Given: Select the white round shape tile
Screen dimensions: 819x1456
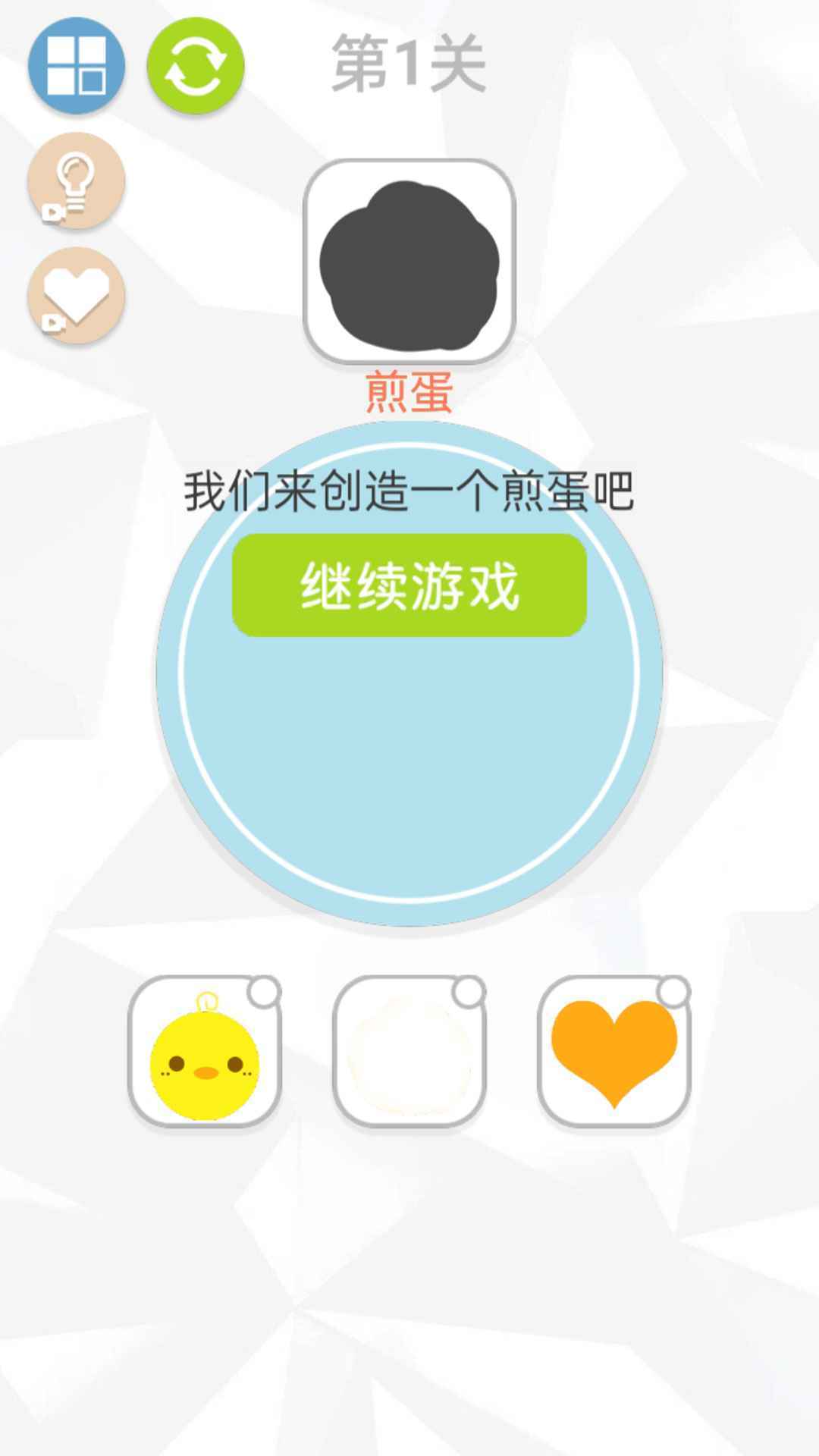Looking at the screenshot, I should tap(409, 1052).
